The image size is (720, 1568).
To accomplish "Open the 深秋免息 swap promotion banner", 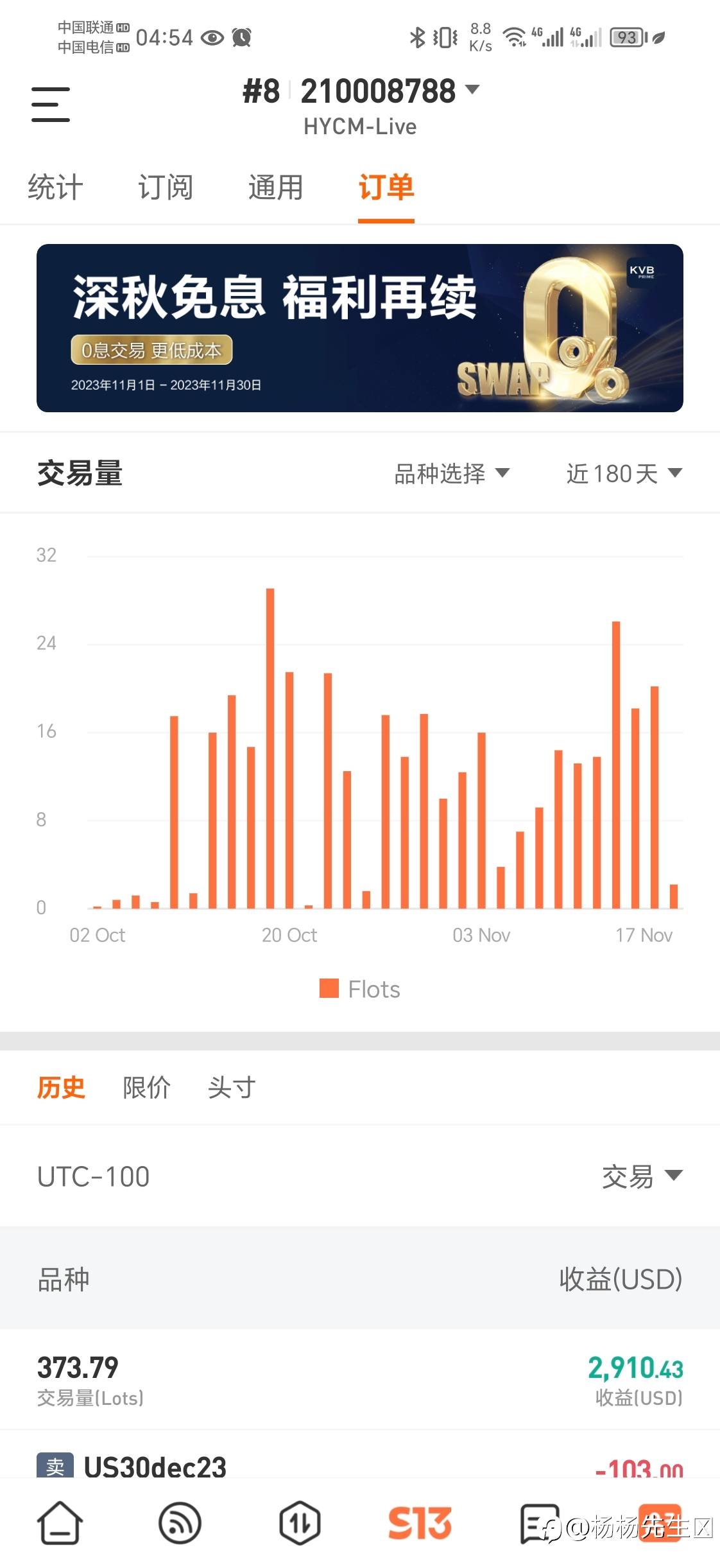I will (360, 328).
